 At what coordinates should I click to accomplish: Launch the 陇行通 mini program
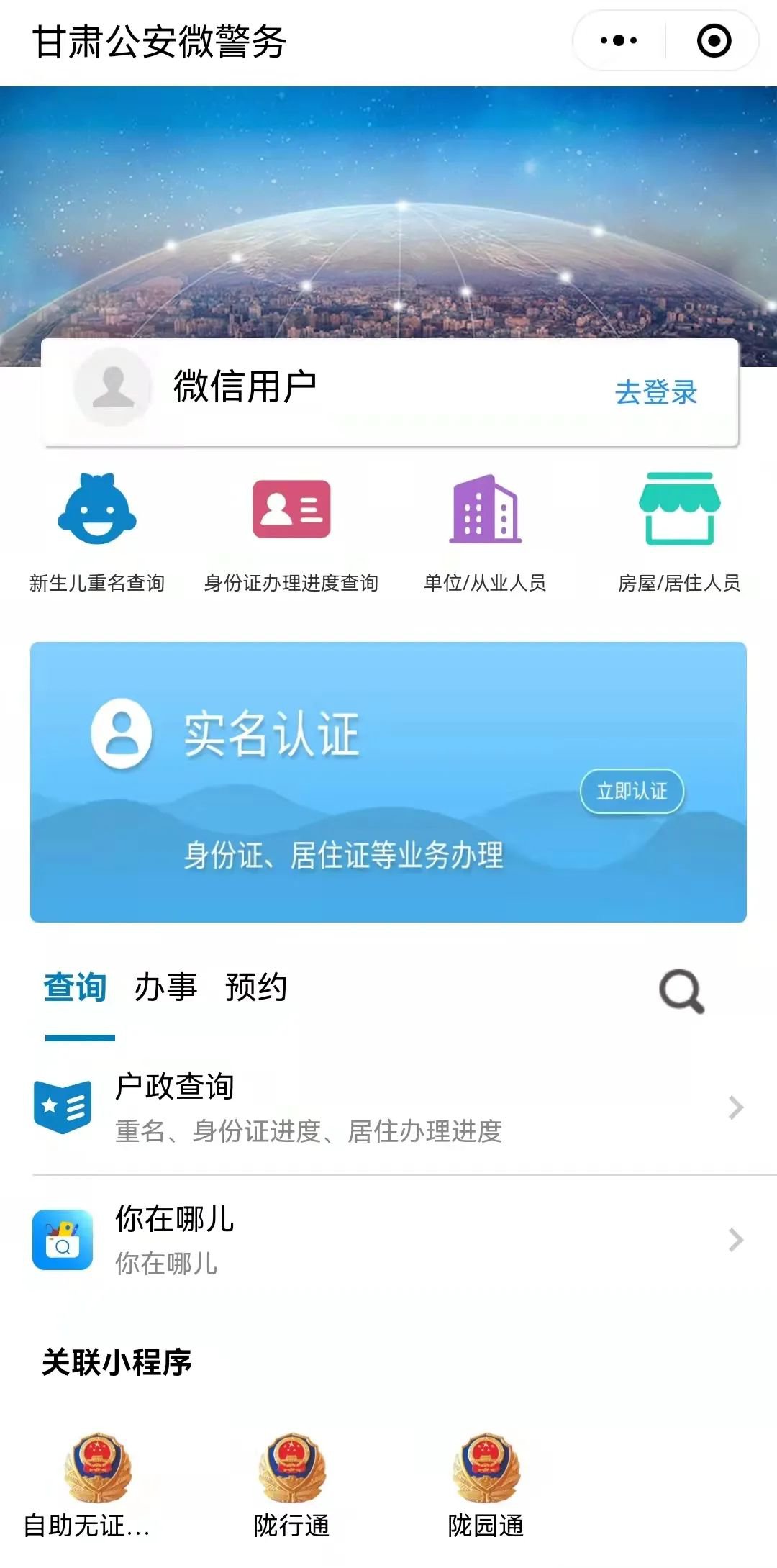click(291, 1484)
